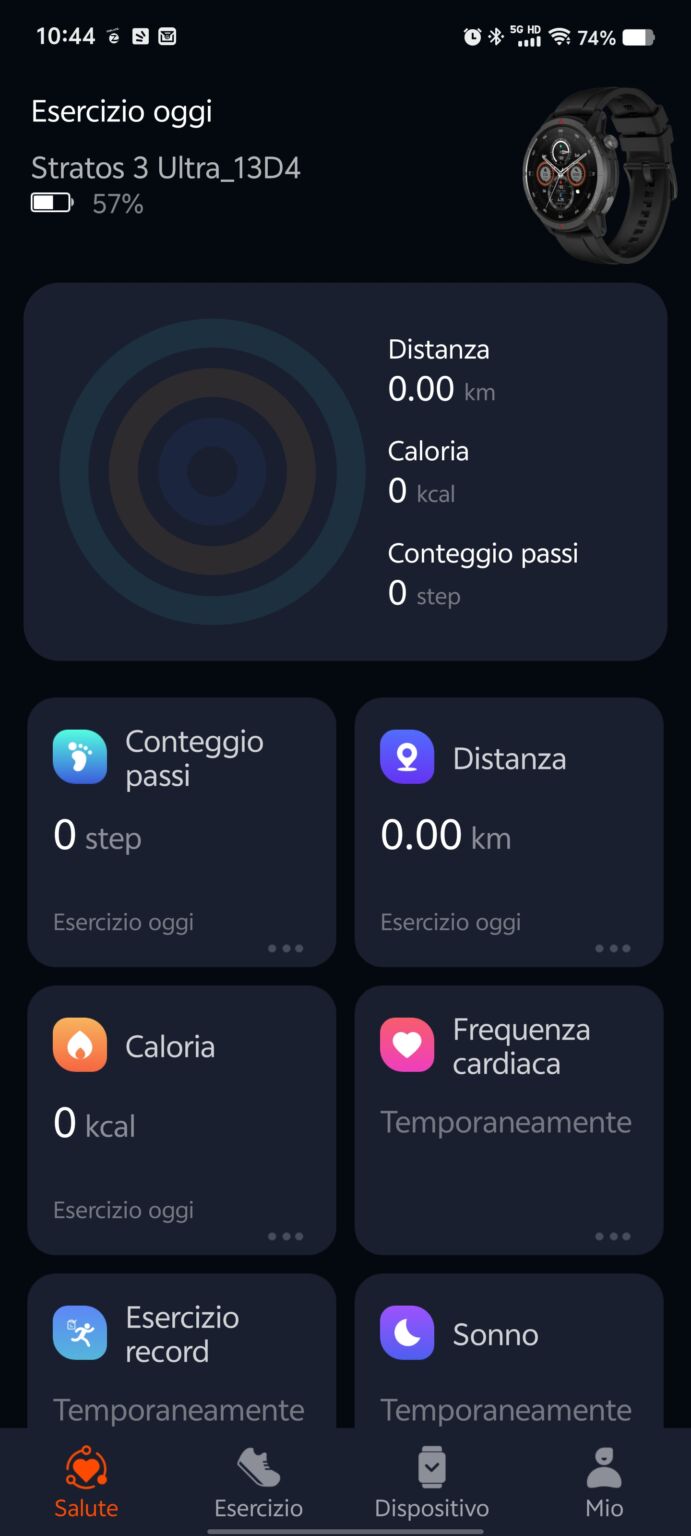The image size is (691, 1536).
Task: Open the Distanza card
Action: [x=509, y=832]
